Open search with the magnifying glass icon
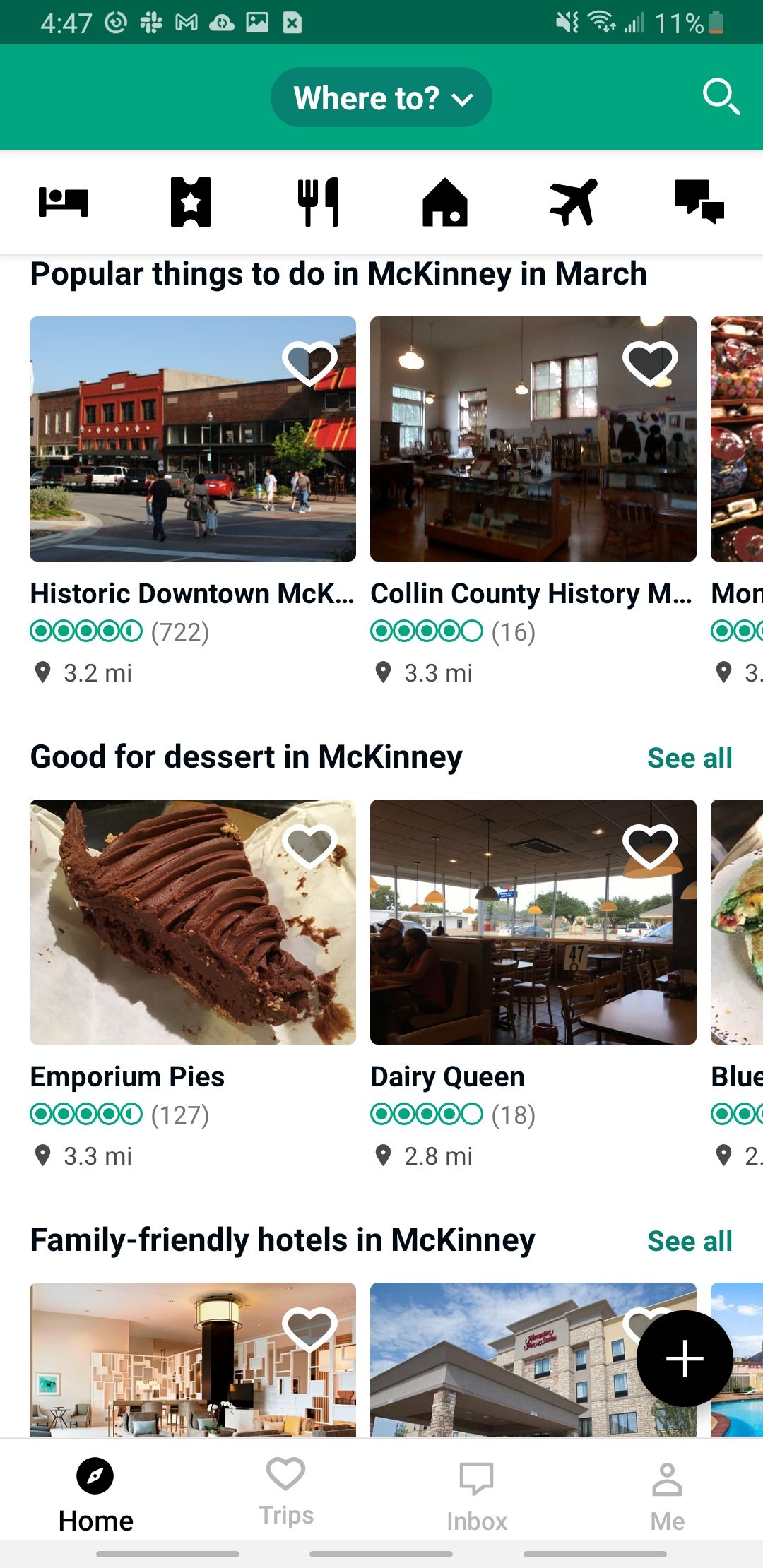 721,97
